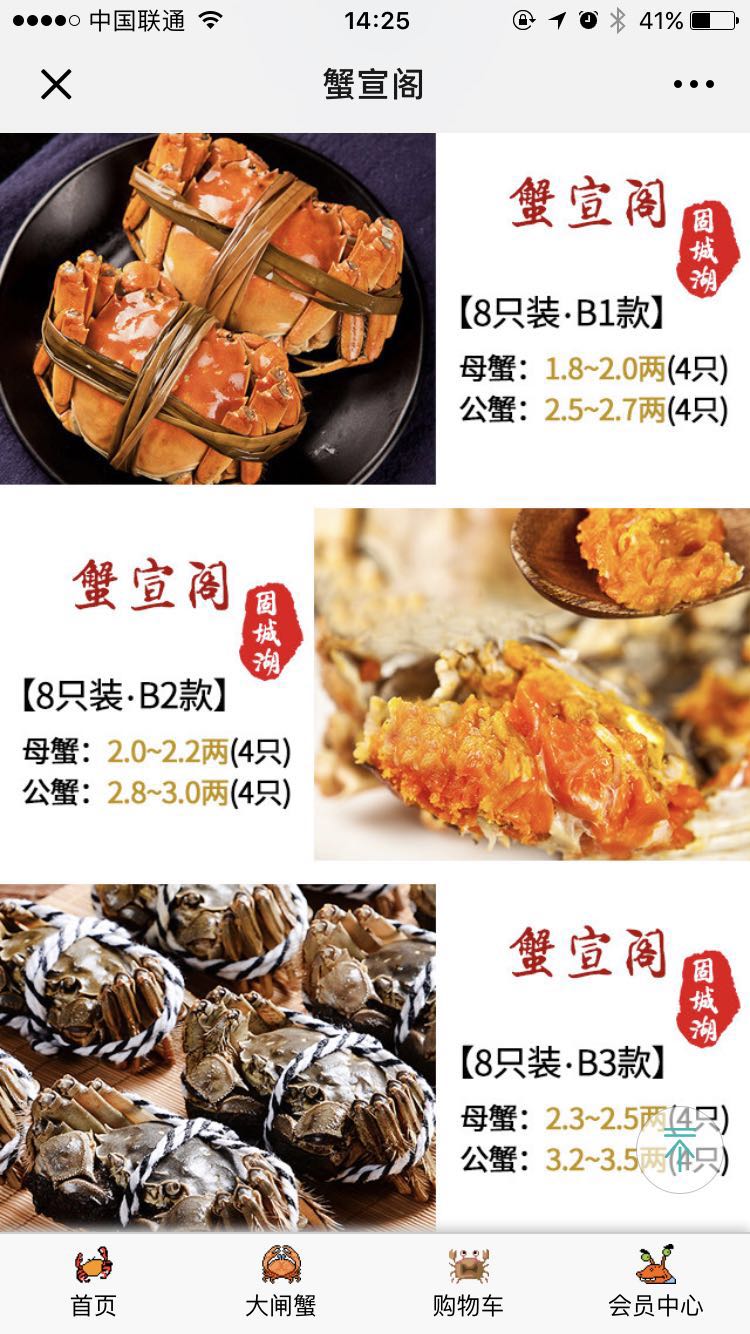Open the 购物车 shopping cart
Viewport: 750px width, 1334px height.
[468, 1283]
